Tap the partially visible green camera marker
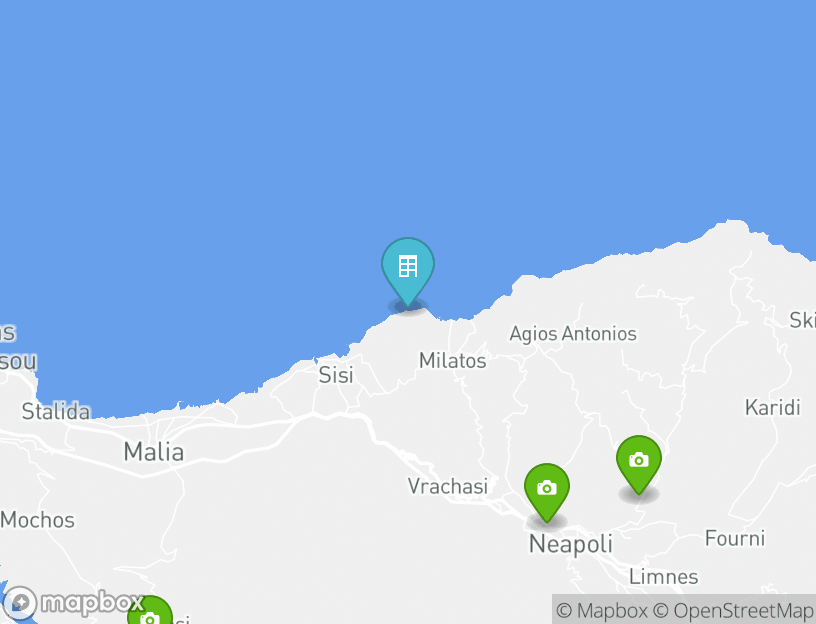This screenshot has width=816, height=624. (150, 612)
